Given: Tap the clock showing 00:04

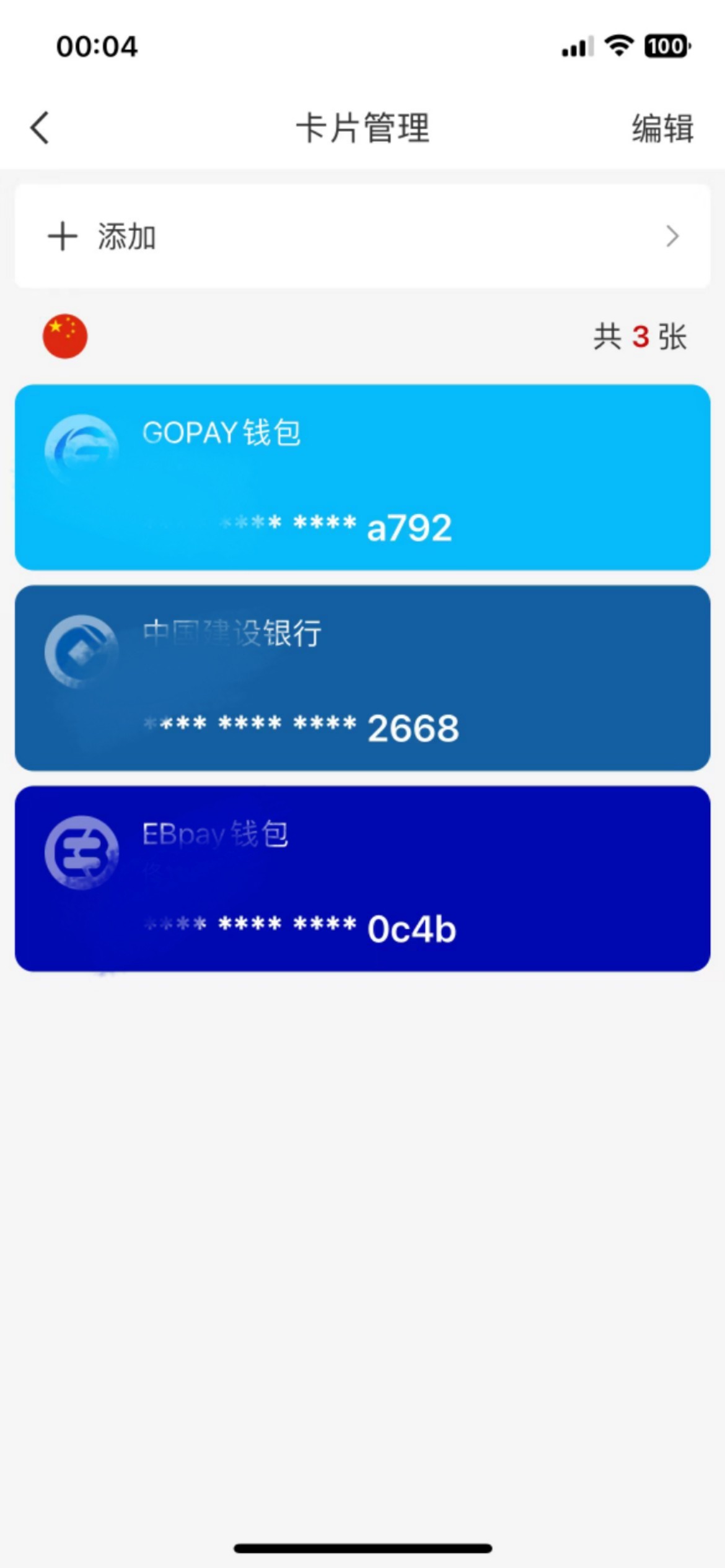Looking at the screenshot, I should click(x=96, y=46).
